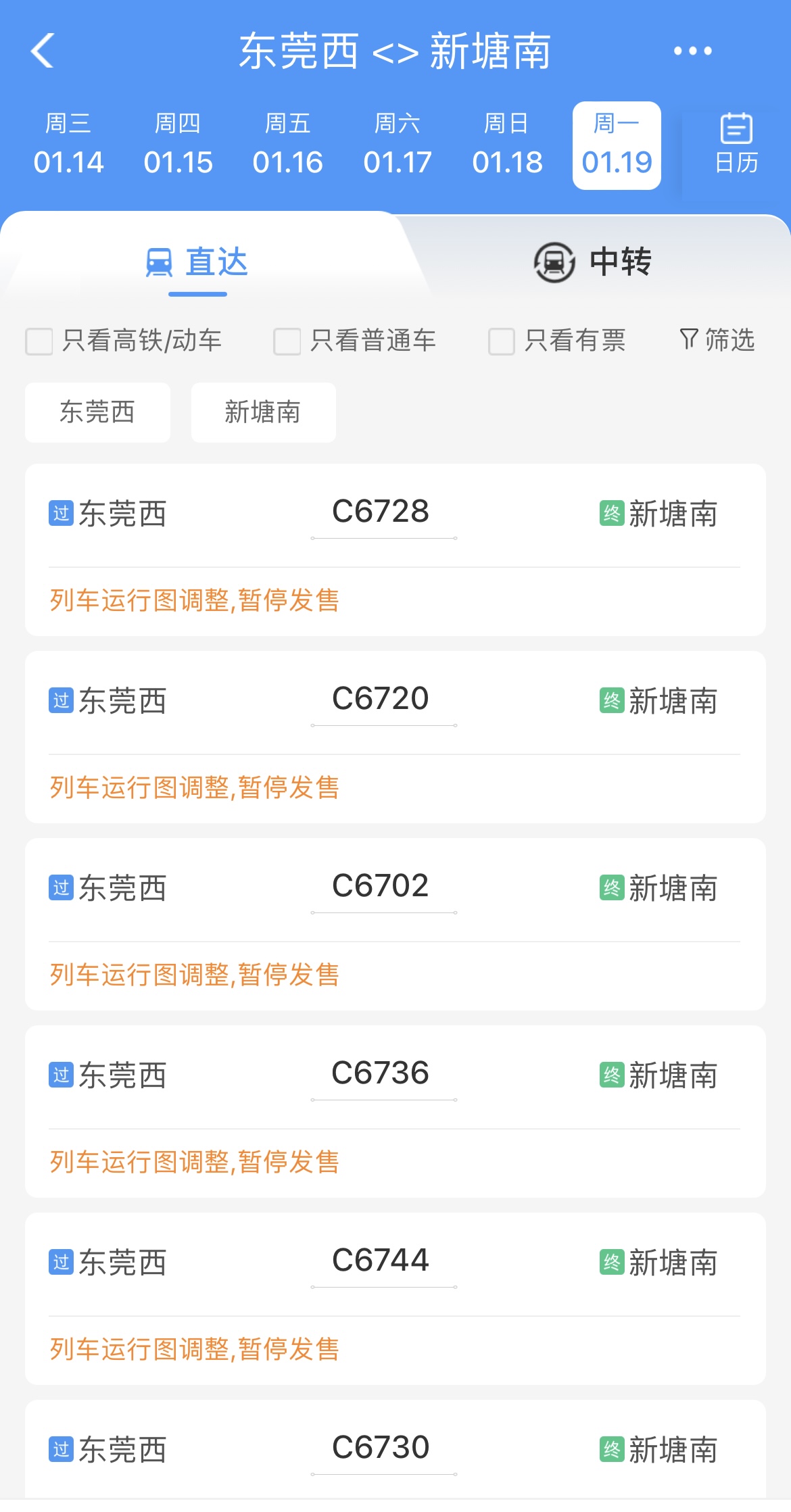Viewport: 791px width, 1512px height.
Task: Select date 周五 01.16
Action: [287, 145]
